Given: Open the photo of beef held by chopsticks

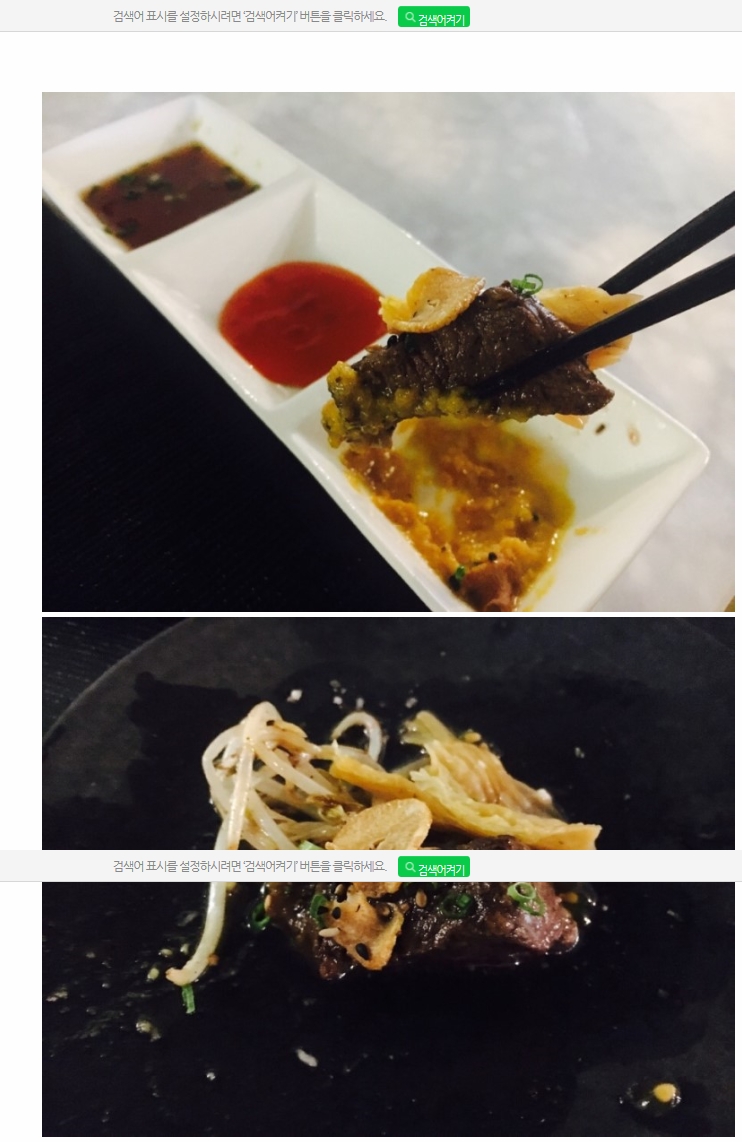Looking at the screenshot, I should coord(388,351).
